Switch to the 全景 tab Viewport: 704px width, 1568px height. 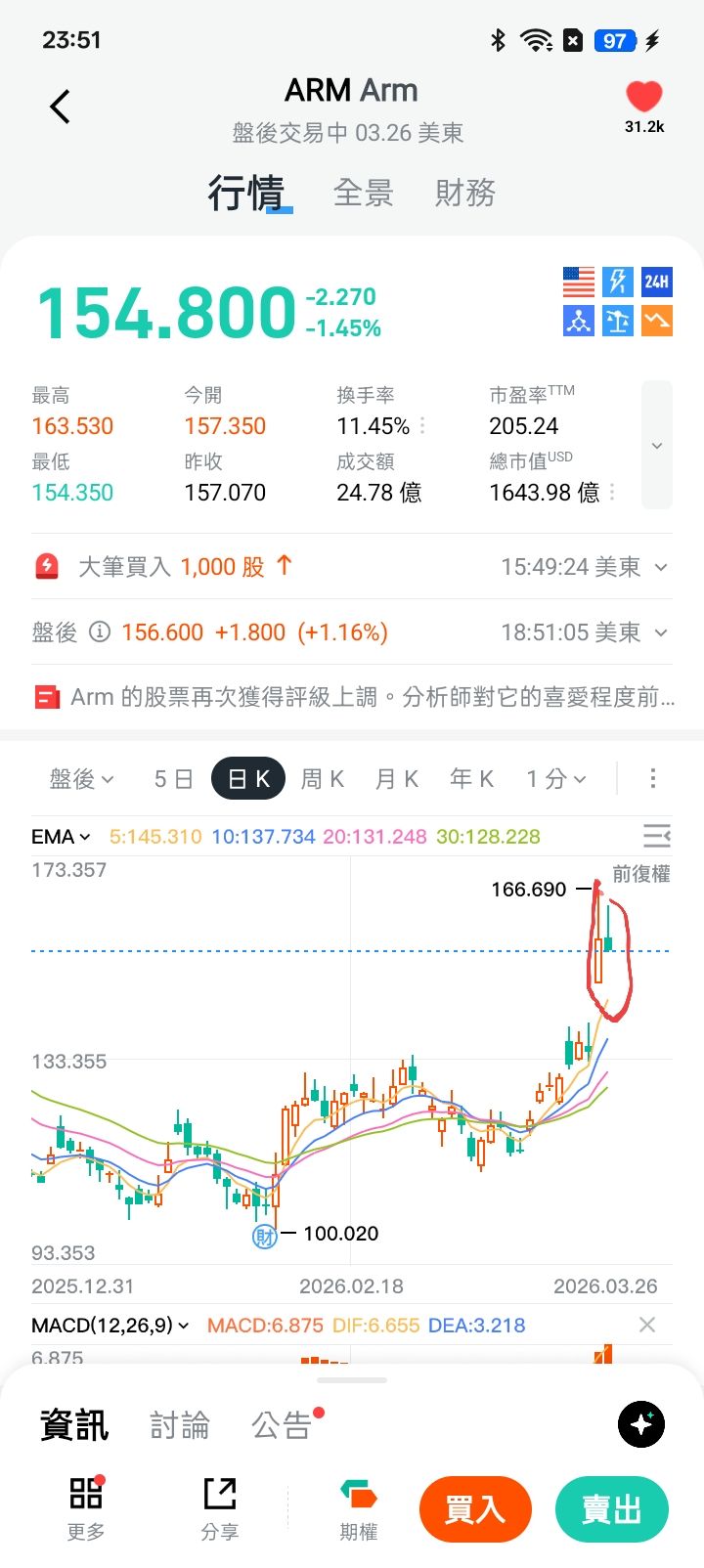[364, 193]
